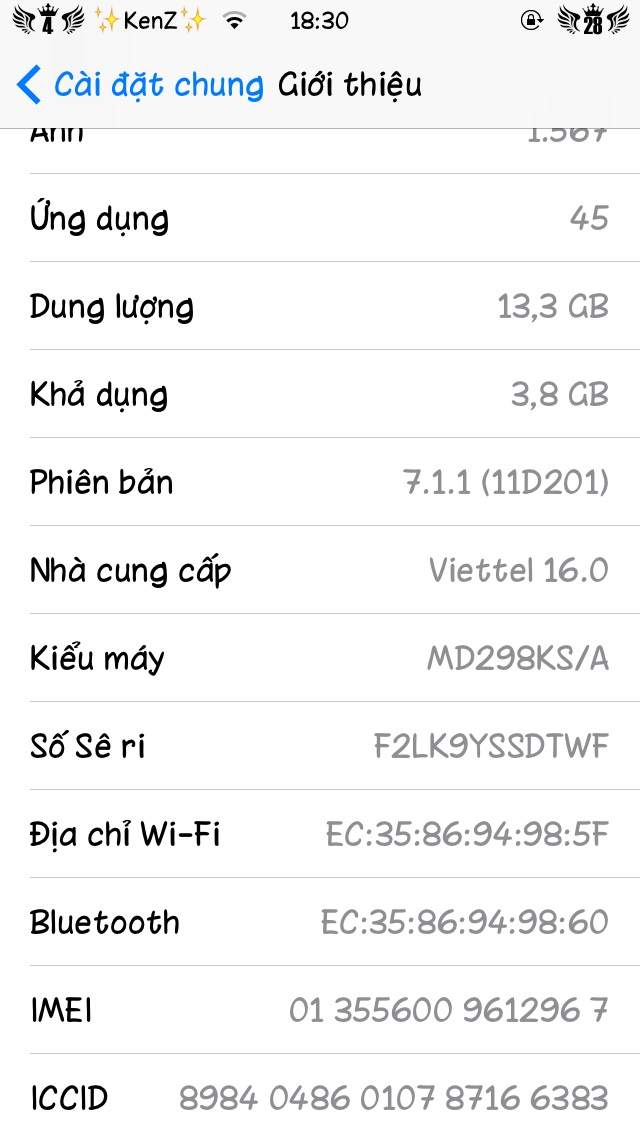Tap the Nhà cung cấp row

[320, 570]
